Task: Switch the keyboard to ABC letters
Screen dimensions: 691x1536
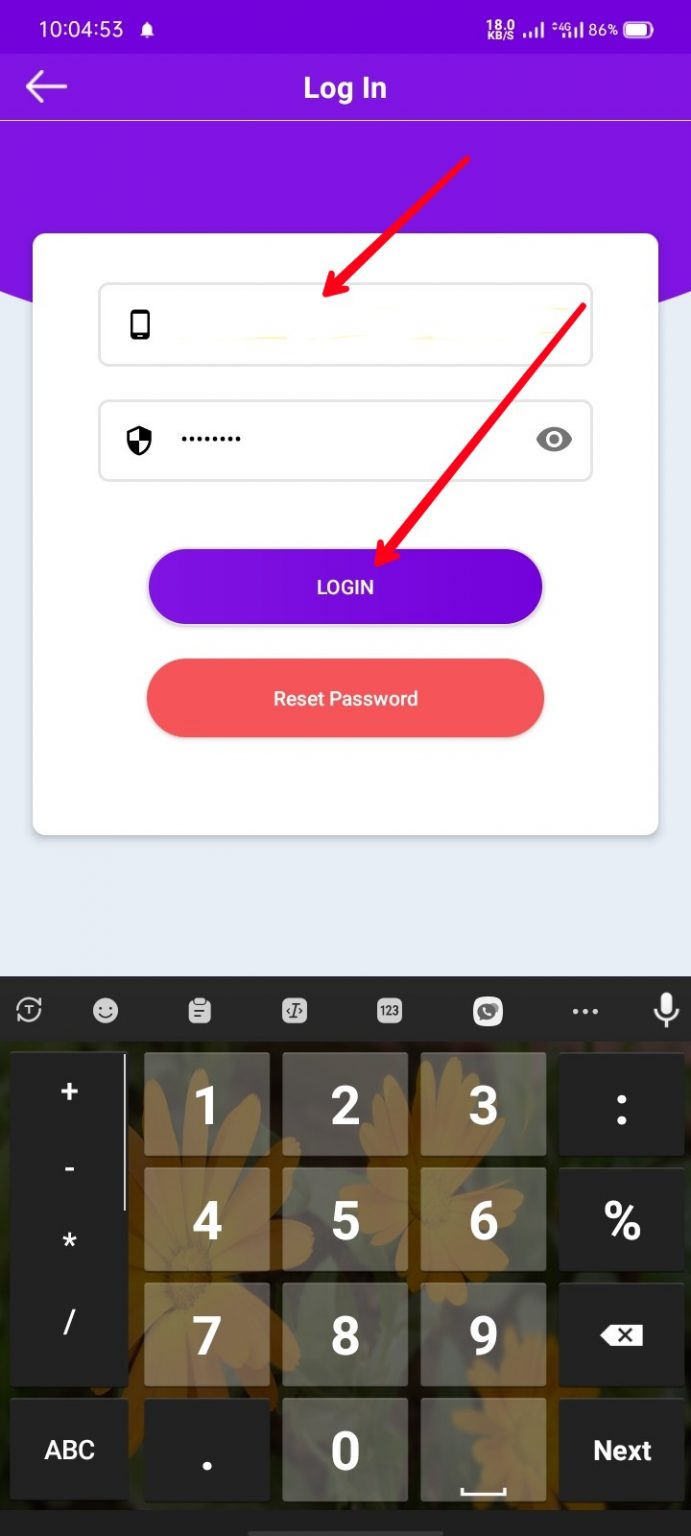Action: pos(69,1450)
